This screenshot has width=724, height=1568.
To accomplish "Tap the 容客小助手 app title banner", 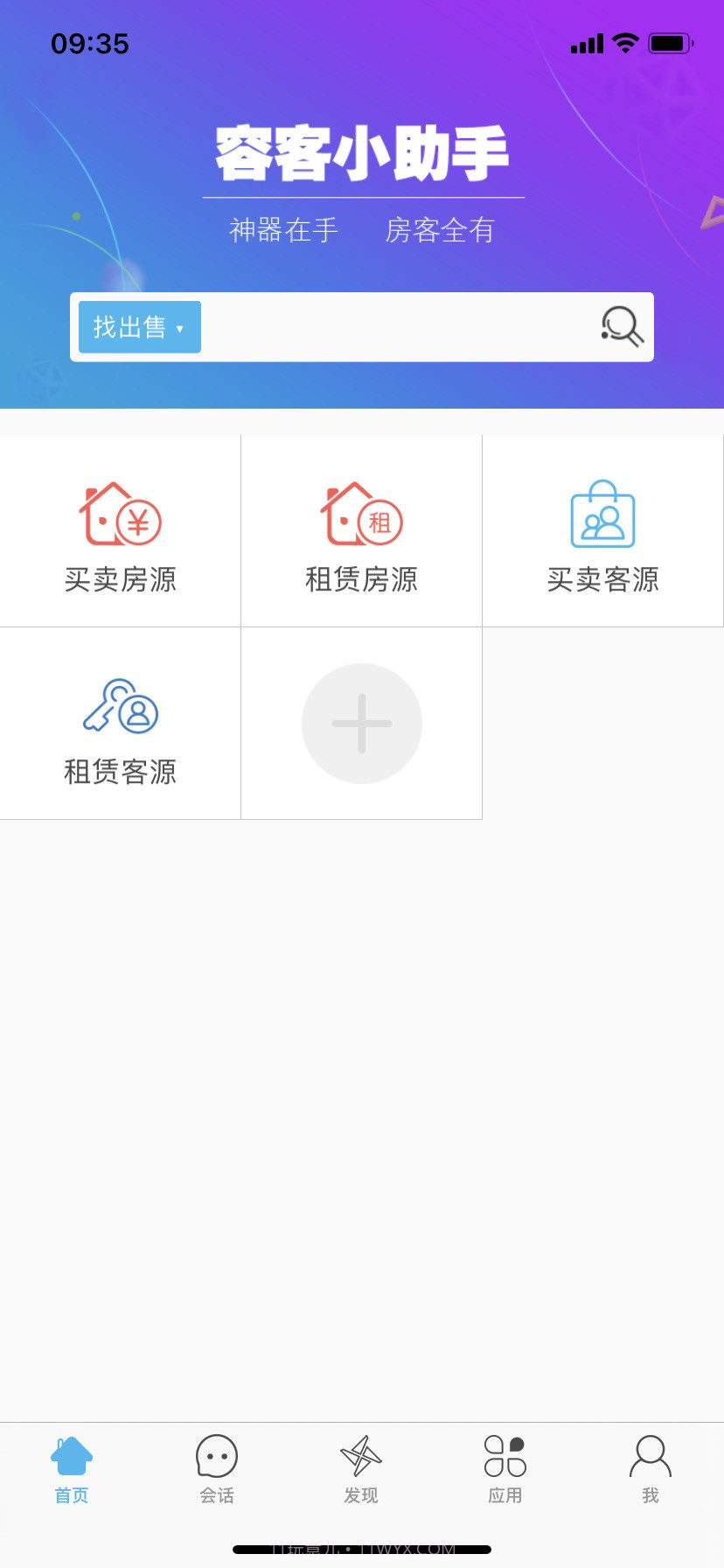I will click(x=361, y=154).
